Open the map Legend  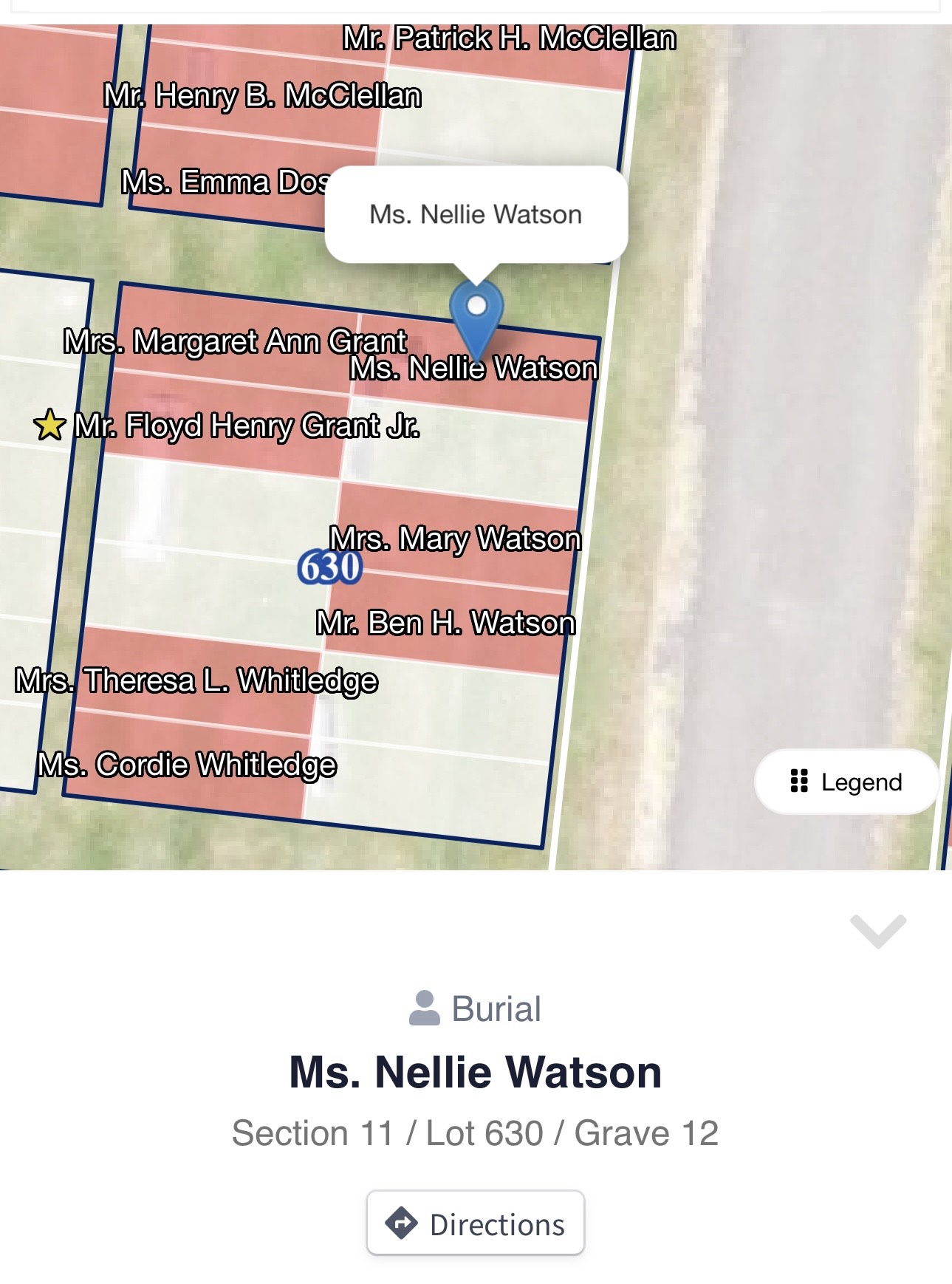[x=846, y=782]
